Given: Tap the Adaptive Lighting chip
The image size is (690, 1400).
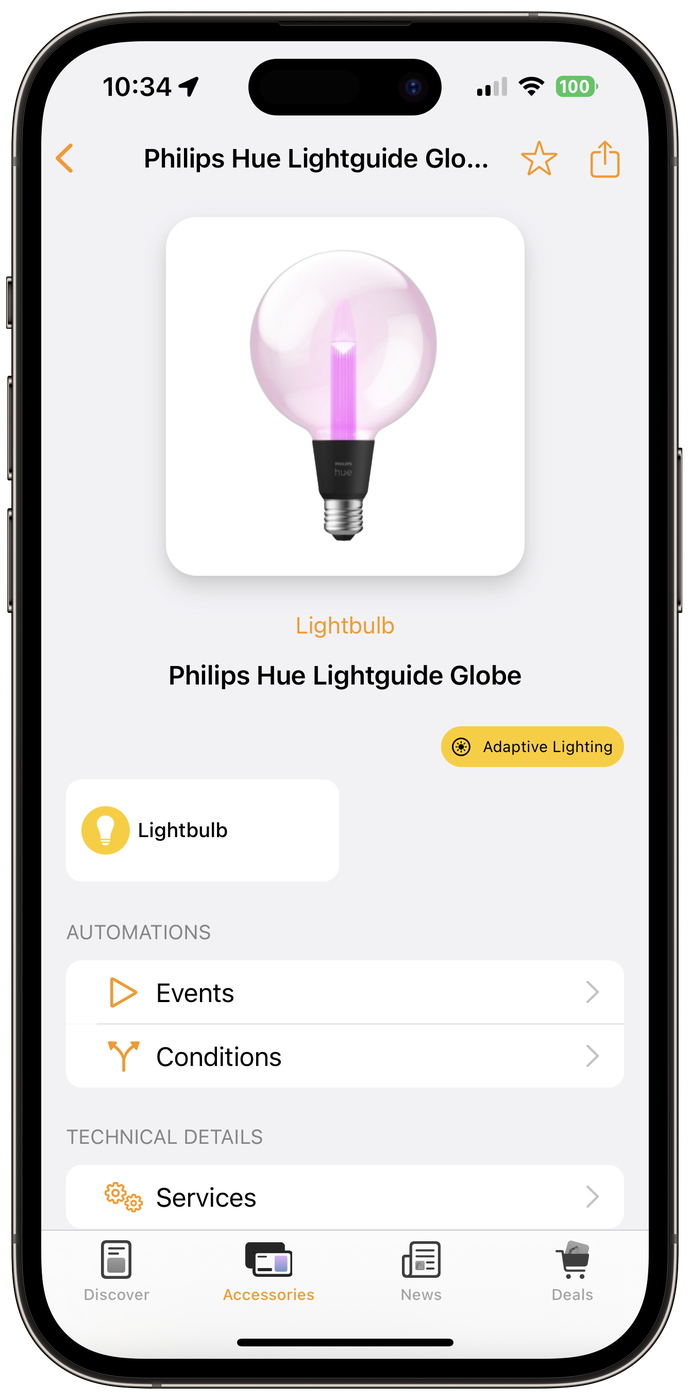Looking at the screenshot, I should point(532,747).
